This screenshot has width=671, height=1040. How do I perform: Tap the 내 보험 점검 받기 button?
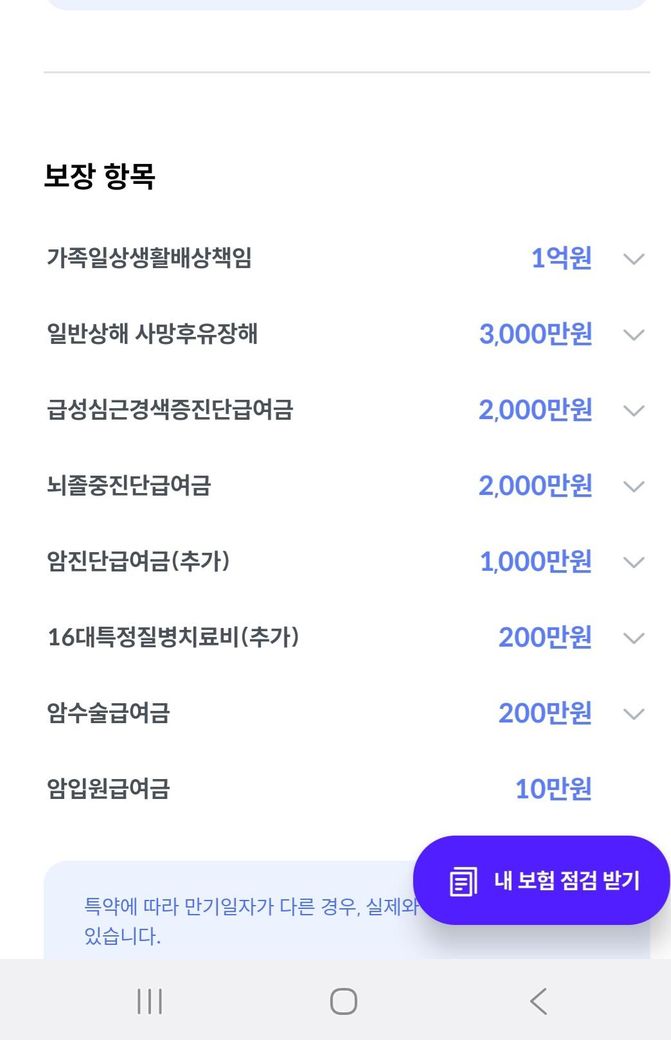[x=542, y=881]
